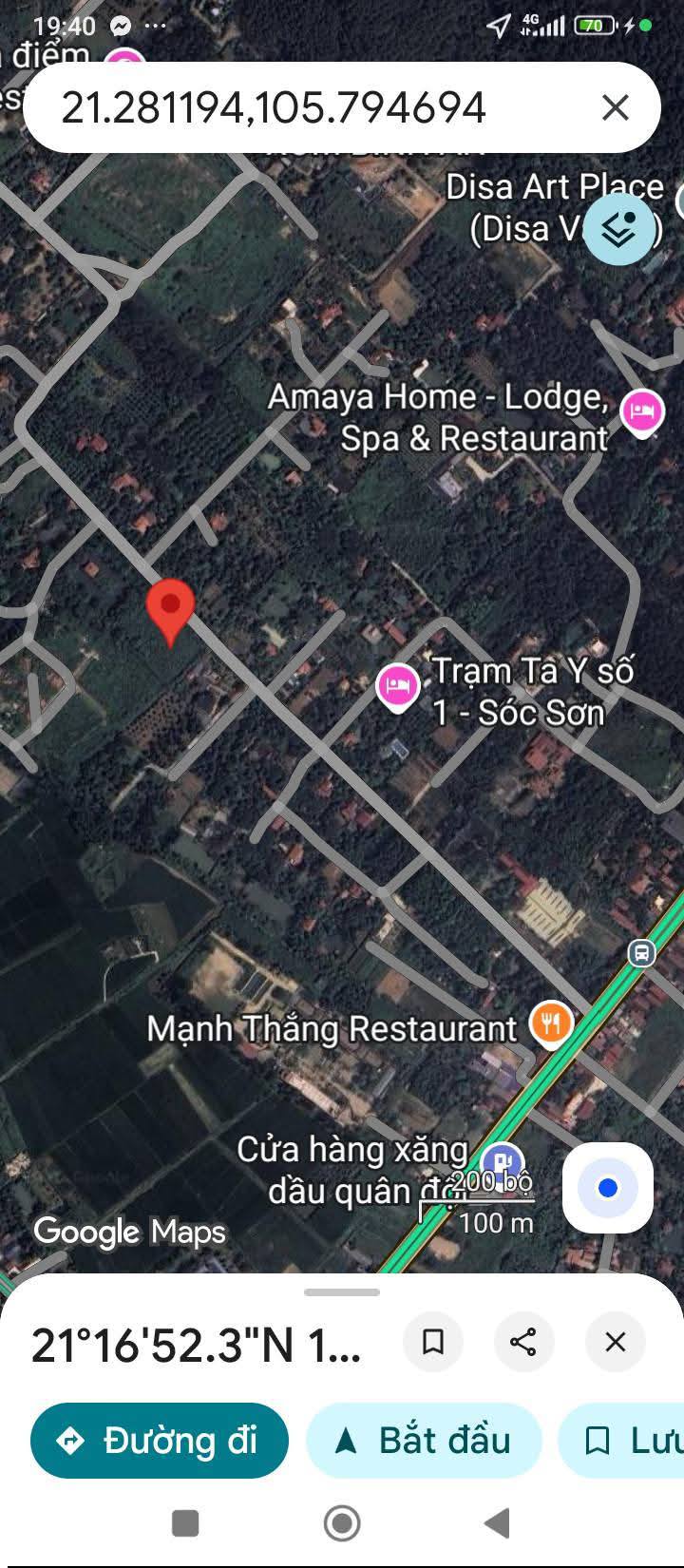Start navigation with Bắt đầu
684x1568 pixels.
[x=424, y=1441]
